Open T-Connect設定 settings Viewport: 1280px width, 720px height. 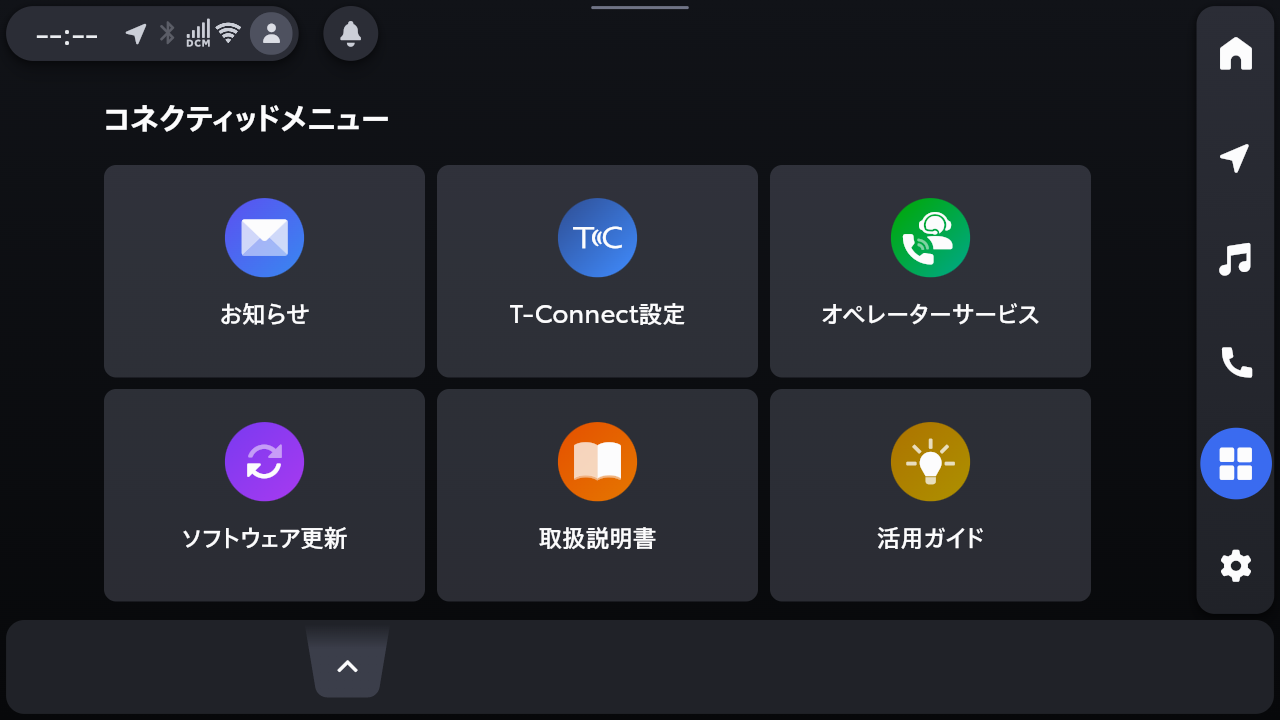click(597, 271)
